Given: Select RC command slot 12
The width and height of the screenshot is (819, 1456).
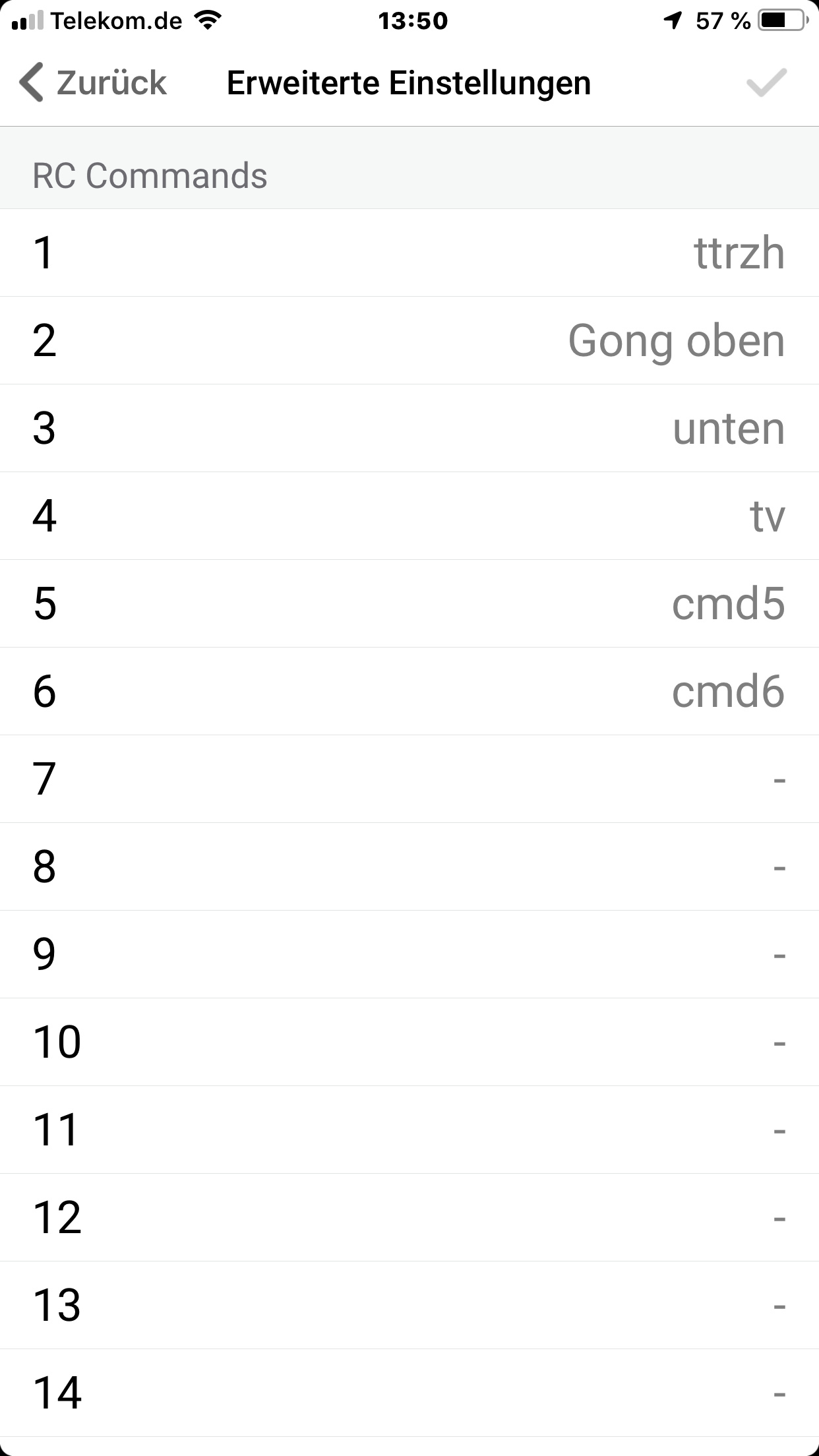Looking at the screenshot, I should tap(409, 1218).
